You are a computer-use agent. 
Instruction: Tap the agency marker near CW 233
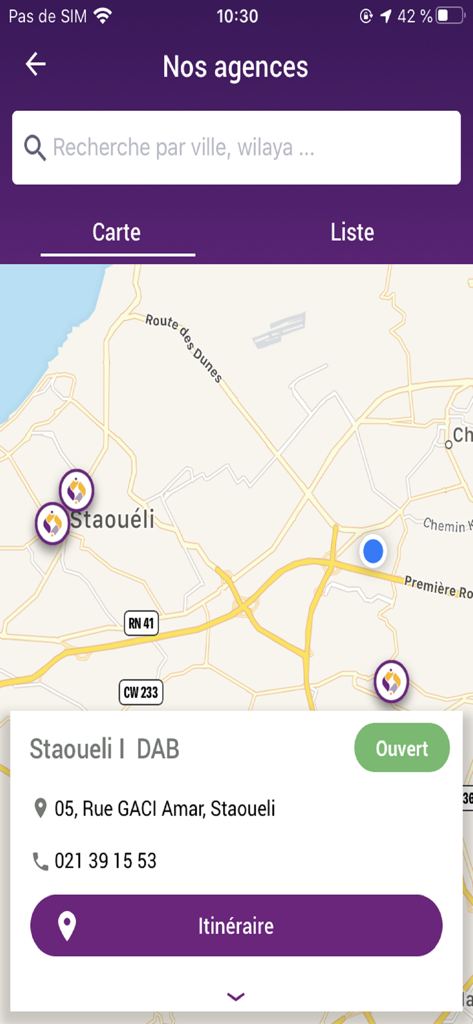pos(391,681)
